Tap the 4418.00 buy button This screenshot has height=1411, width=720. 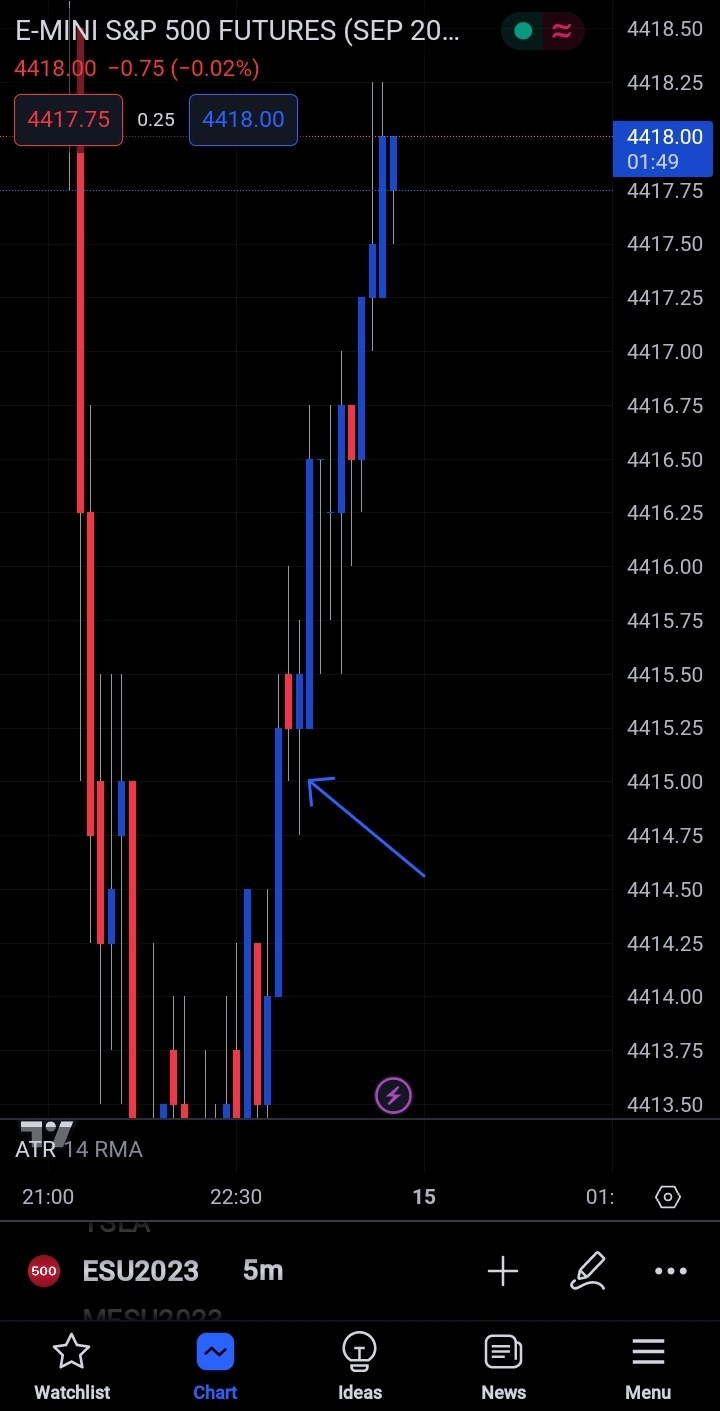[242, 119]
